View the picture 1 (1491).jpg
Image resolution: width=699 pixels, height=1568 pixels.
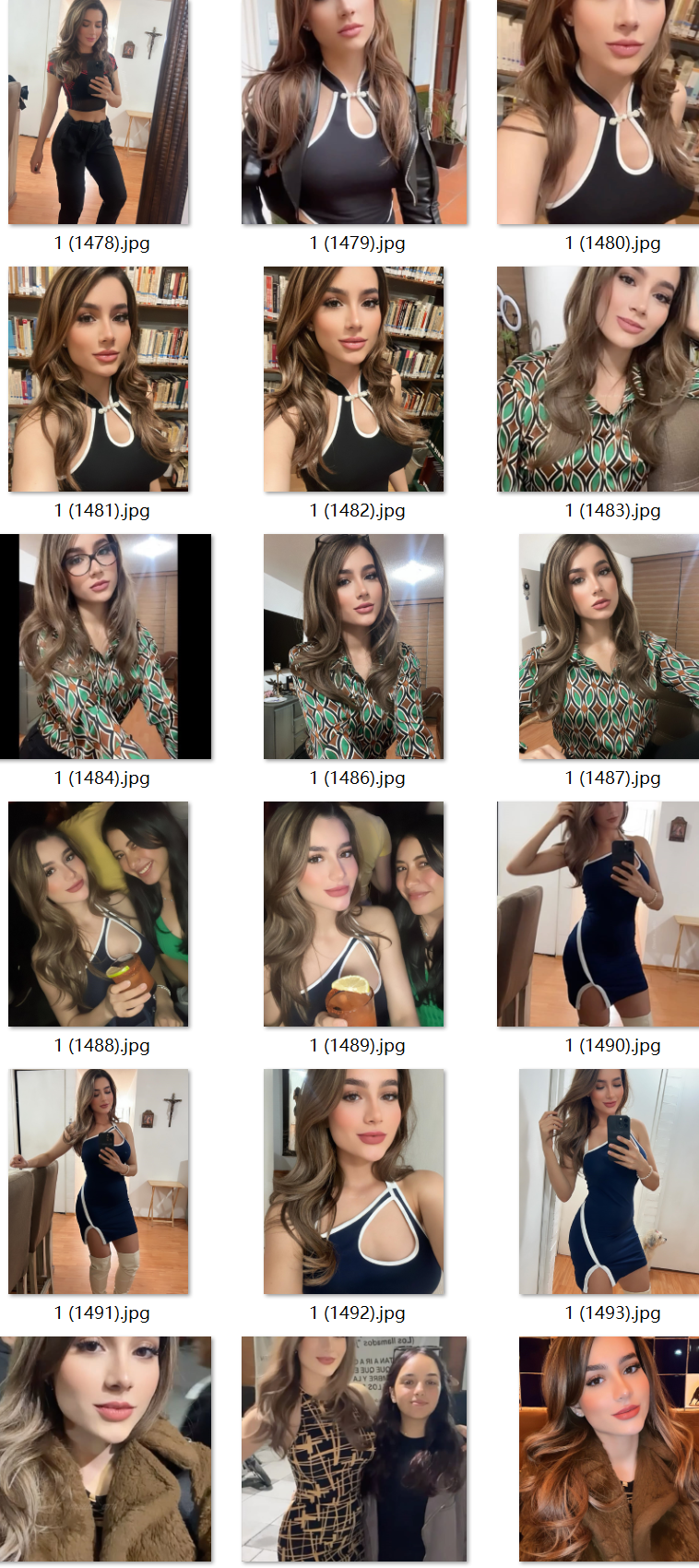click(x=99, y=1182)
